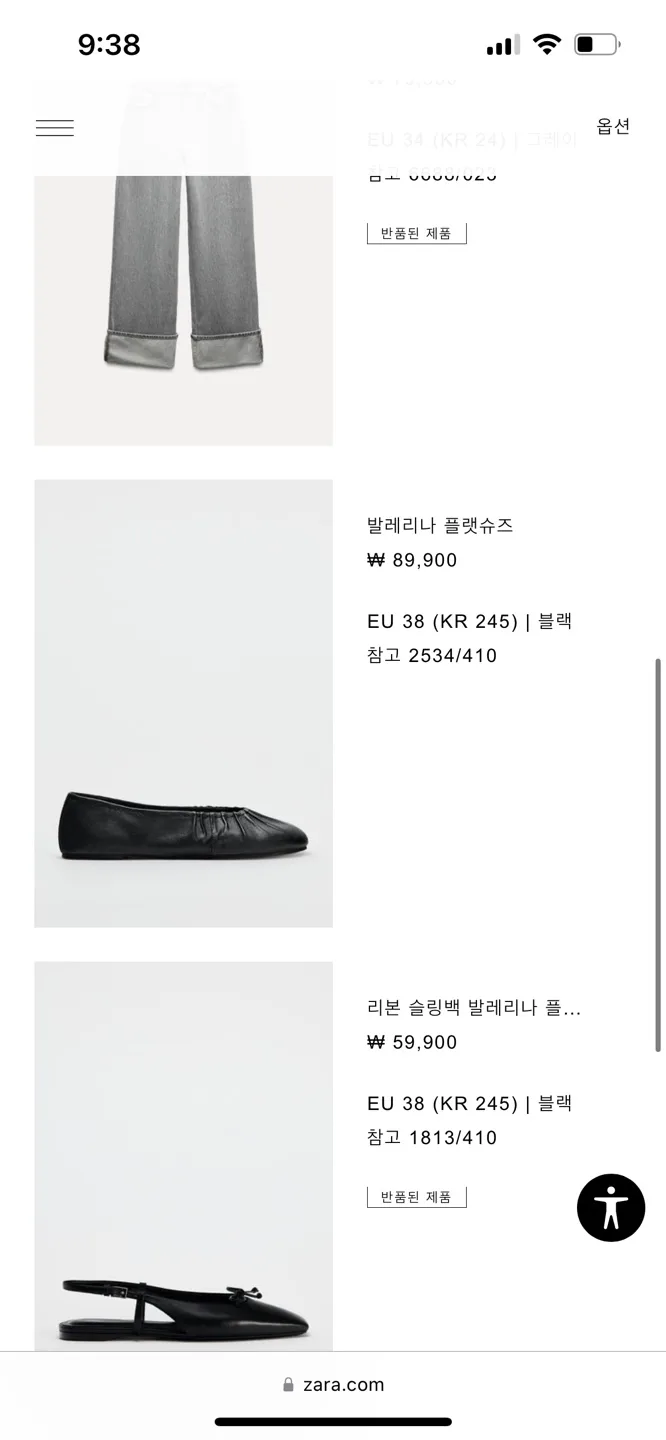Open the 발레리나 플랫슈즈 product image
Screen dimensions: 666x1440
click(x=183, y=703)
